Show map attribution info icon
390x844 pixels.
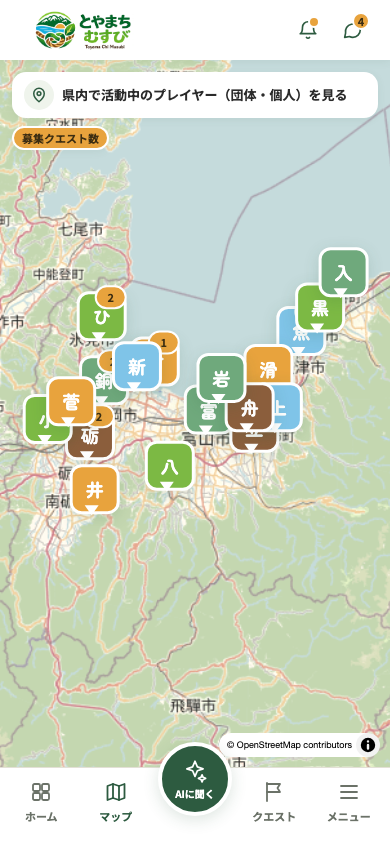368,745
